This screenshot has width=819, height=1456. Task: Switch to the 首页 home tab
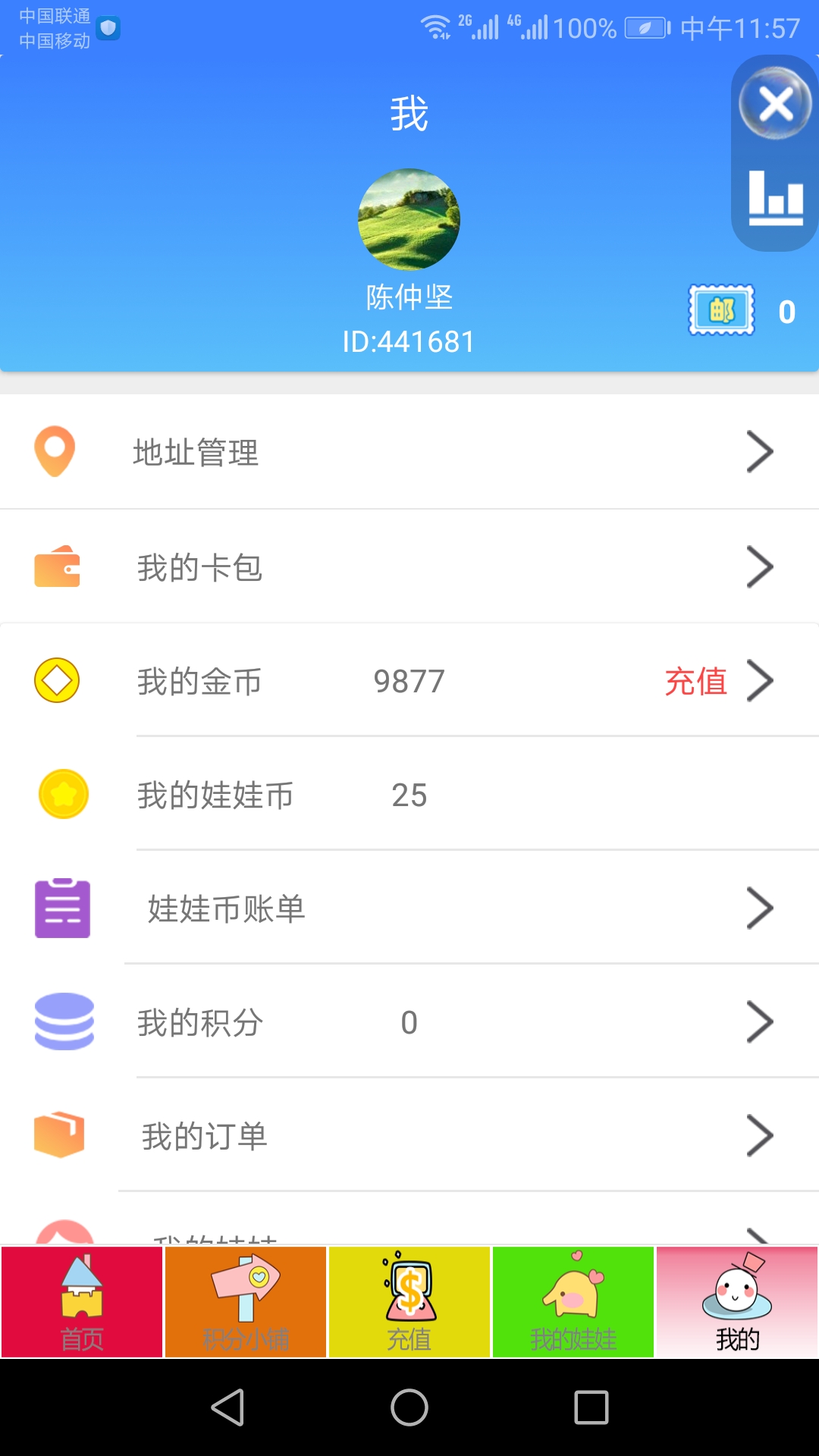tap(82, 1302)
